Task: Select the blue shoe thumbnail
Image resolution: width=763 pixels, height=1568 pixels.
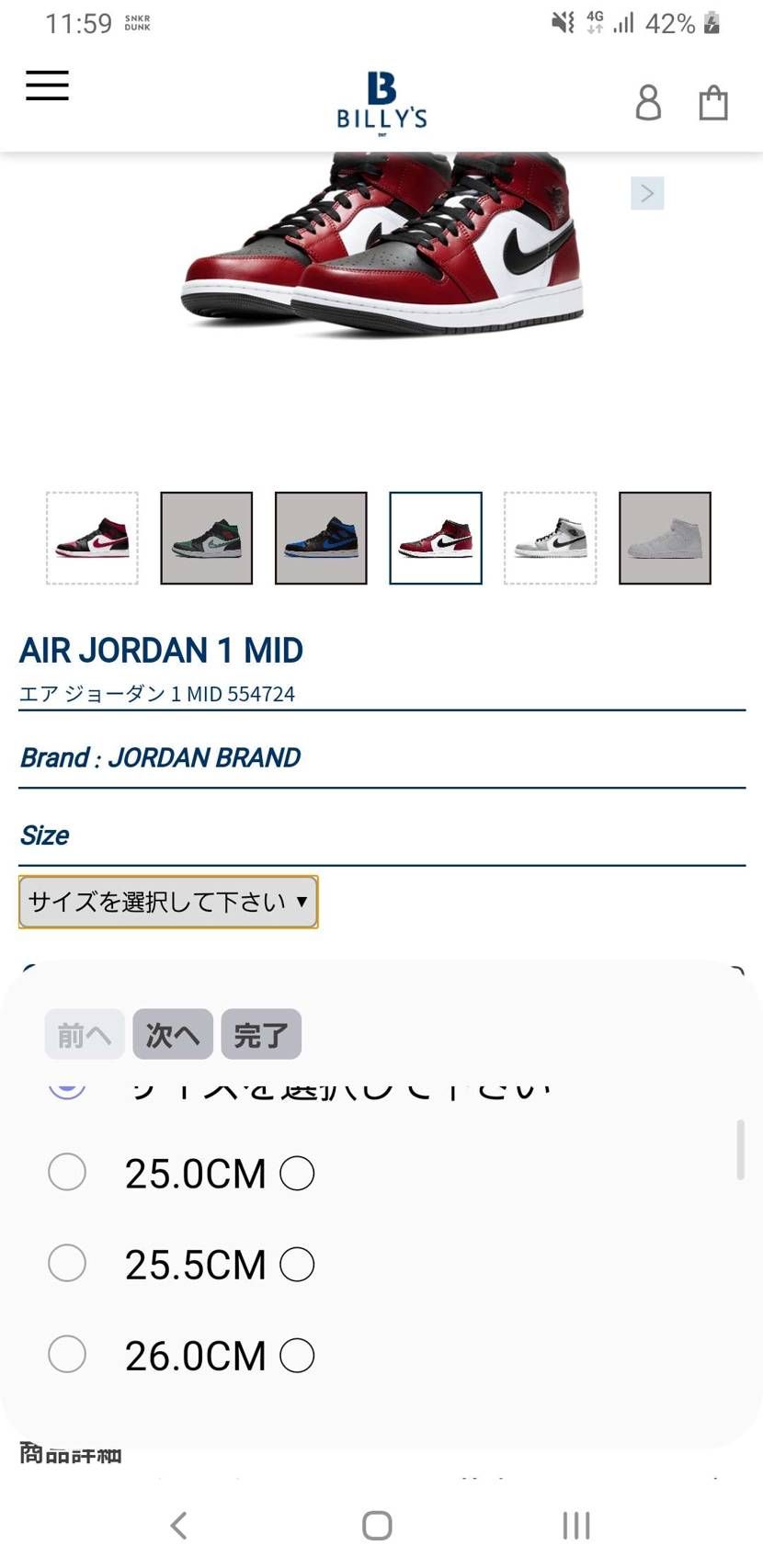Action: click(321, 538)
